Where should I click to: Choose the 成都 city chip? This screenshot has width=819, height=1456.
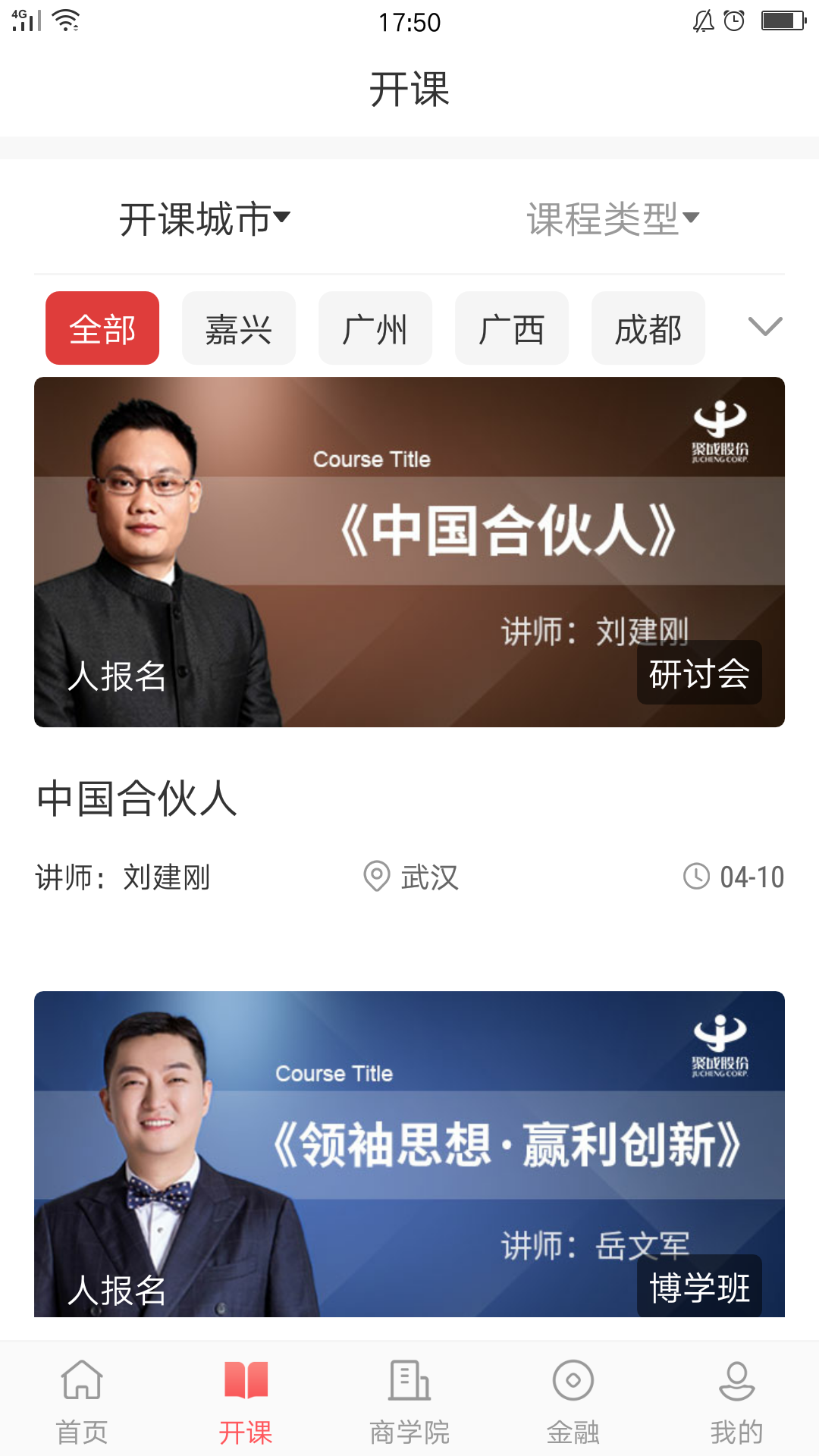pyautogui.click(x=648, y=328)
